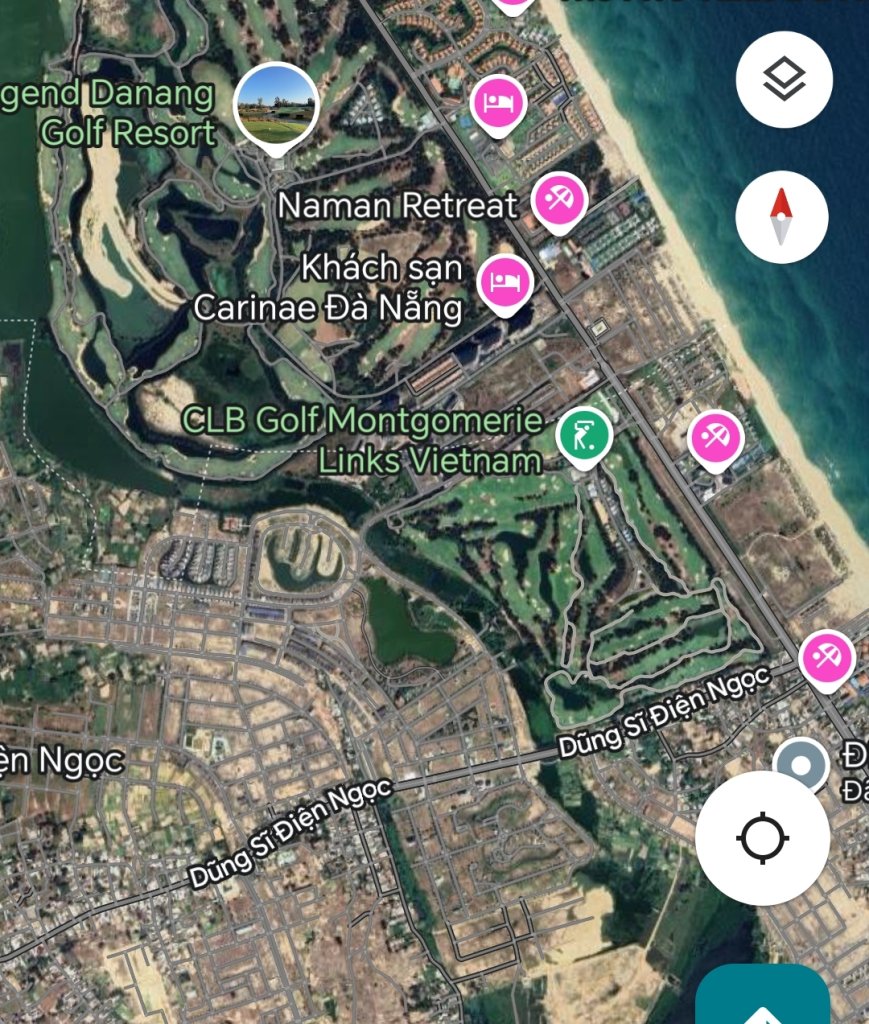869x1024 pixels.
Task: Center map on my current location
Action: point(763,836)
